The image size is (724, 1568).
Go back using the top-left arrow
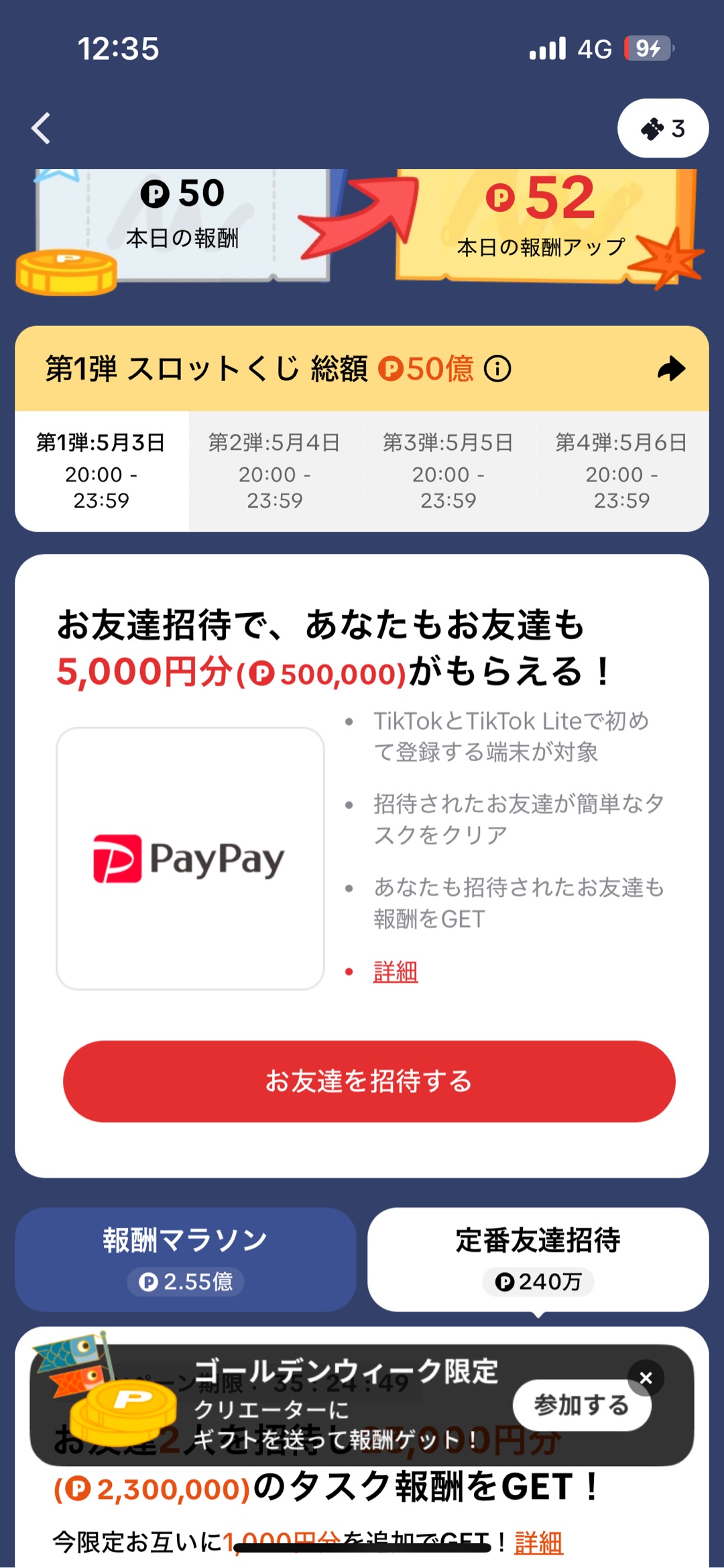[x=42, y=128]
